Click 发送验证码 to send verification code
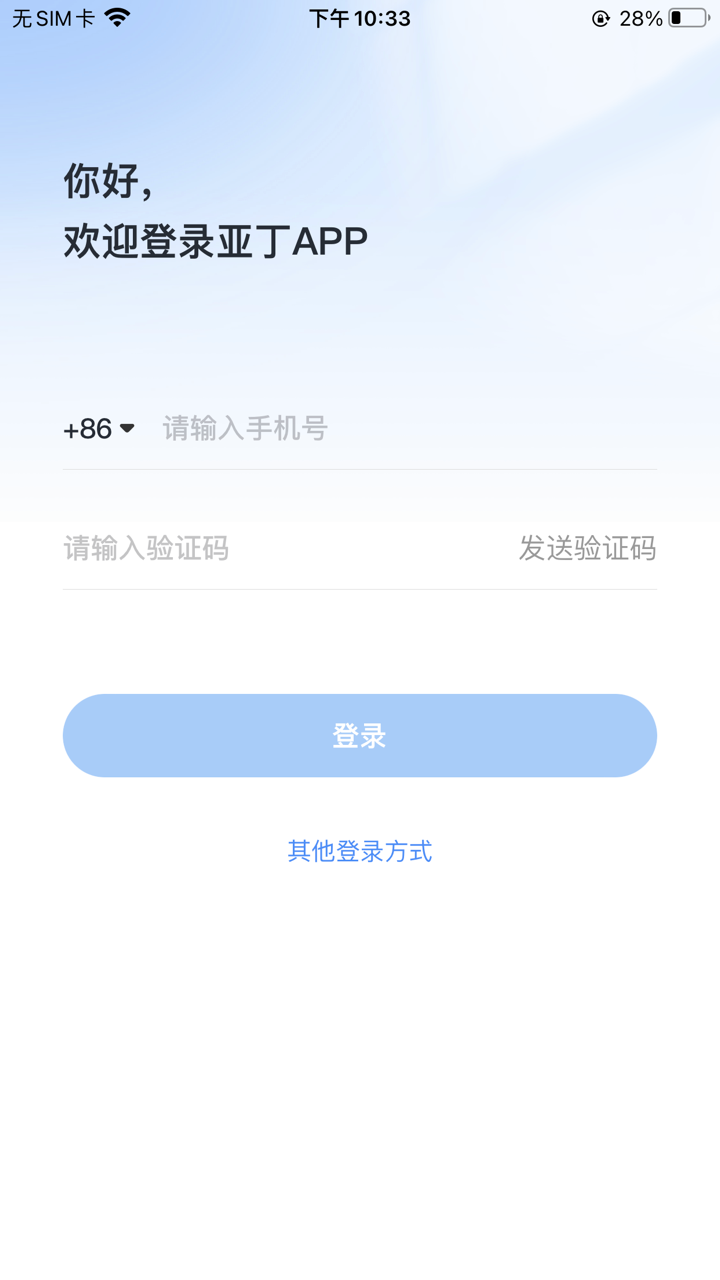 (586, 548)
